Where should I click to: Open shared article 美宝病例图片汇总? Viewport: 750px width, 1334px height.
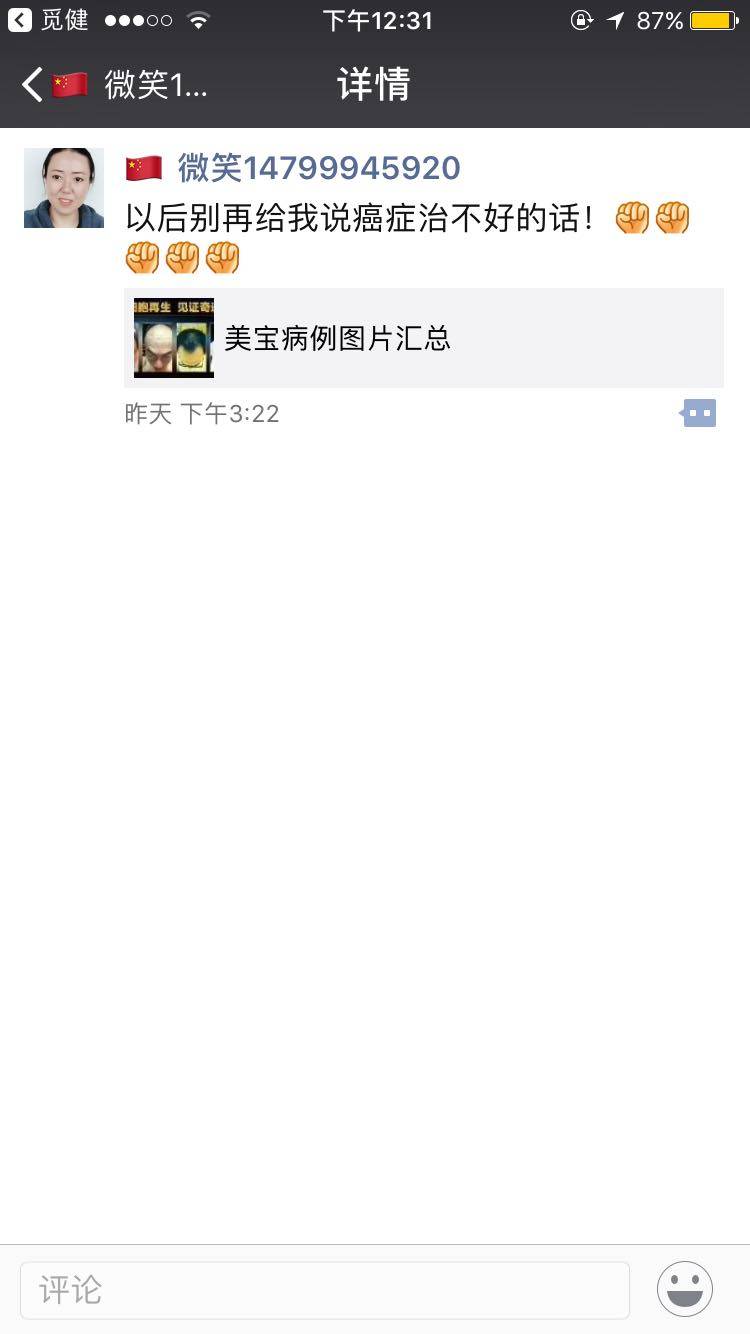click(423, 338)
